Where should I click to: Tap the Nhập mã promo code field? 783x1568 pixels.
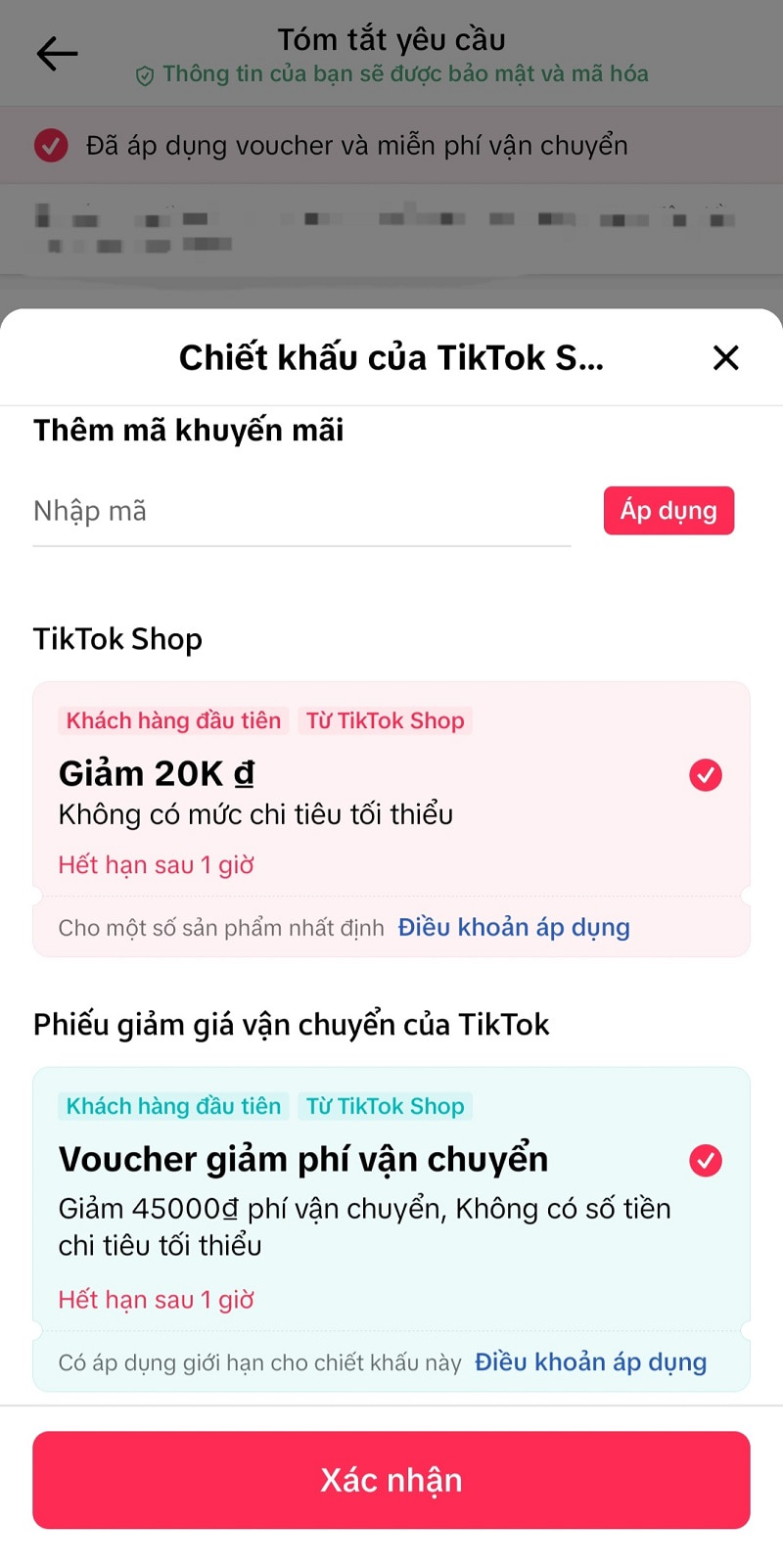pyautogui.click(x=301, y=511)
